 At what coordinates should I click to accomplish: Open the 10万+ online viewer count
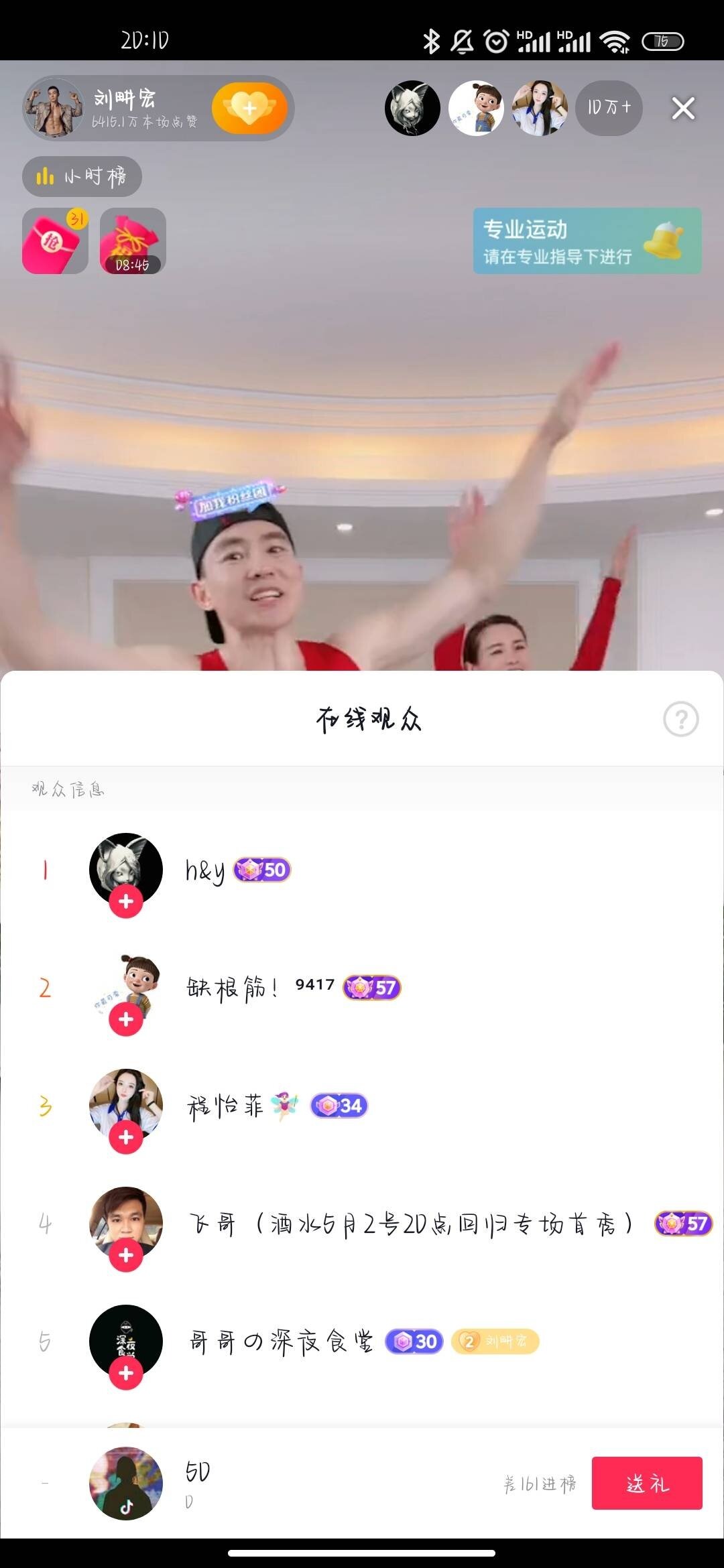coord(609,108)
